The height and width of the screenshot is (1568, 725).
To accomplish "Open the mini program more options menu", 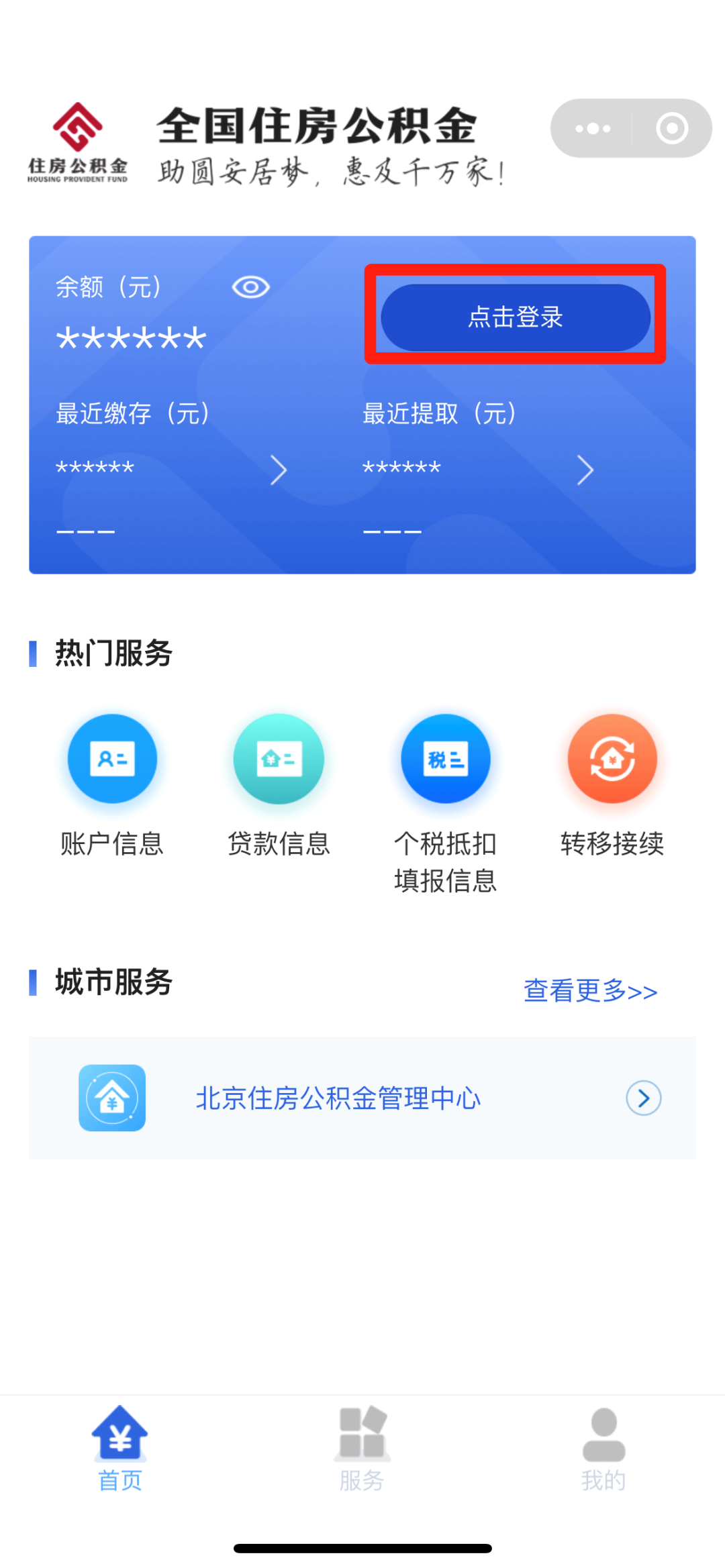I will pos(593,128).
